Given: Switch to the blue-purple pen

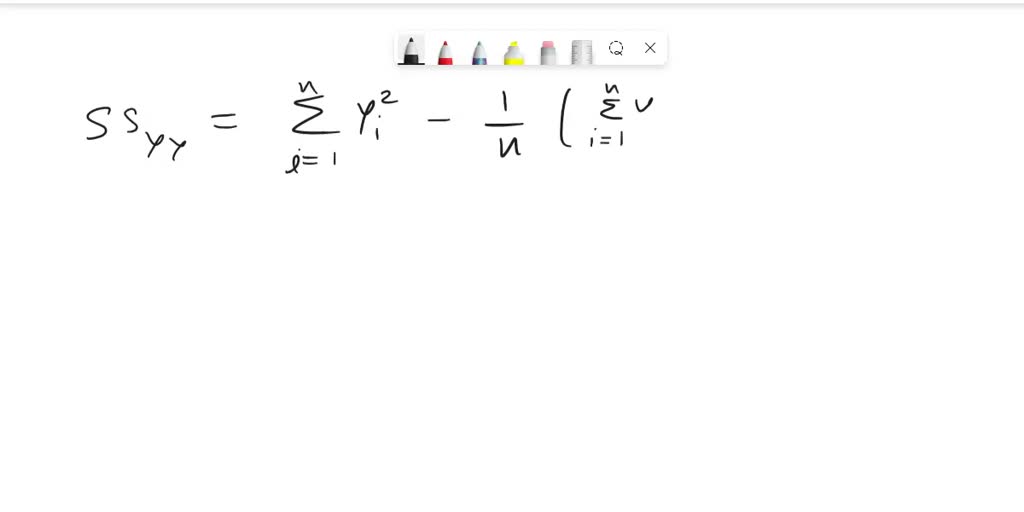Looking at the screenshot, I should (x=479, y=51).
